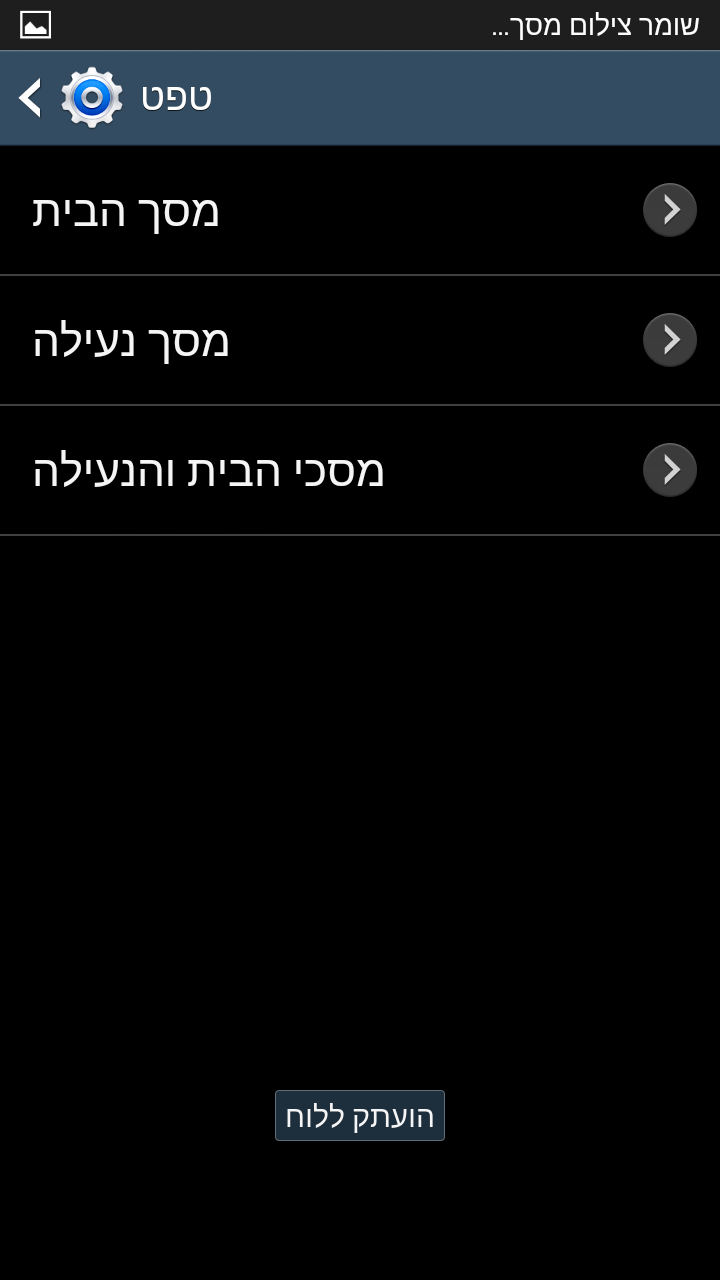Image resolution: width=720 pixels, height=1280 pixels.
Task: Go back from the טפט wallpaper settings
Action: tap(32, 98)
